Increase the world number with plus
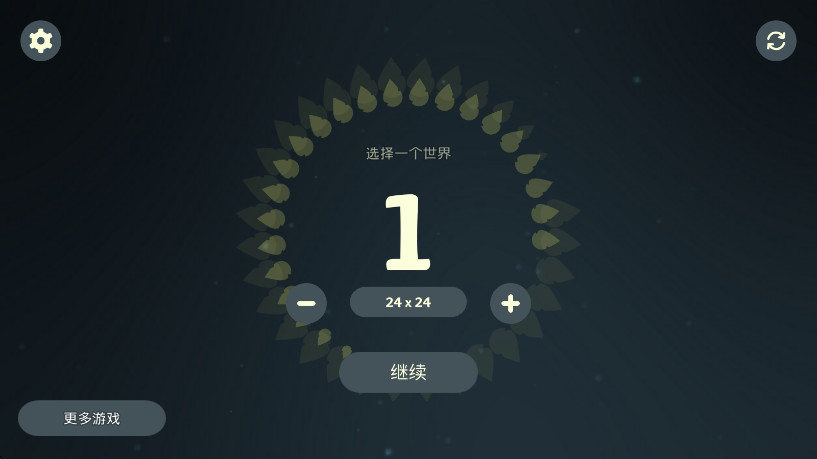The height and width of the screenshot is (459, 817). tap(510, 303)
